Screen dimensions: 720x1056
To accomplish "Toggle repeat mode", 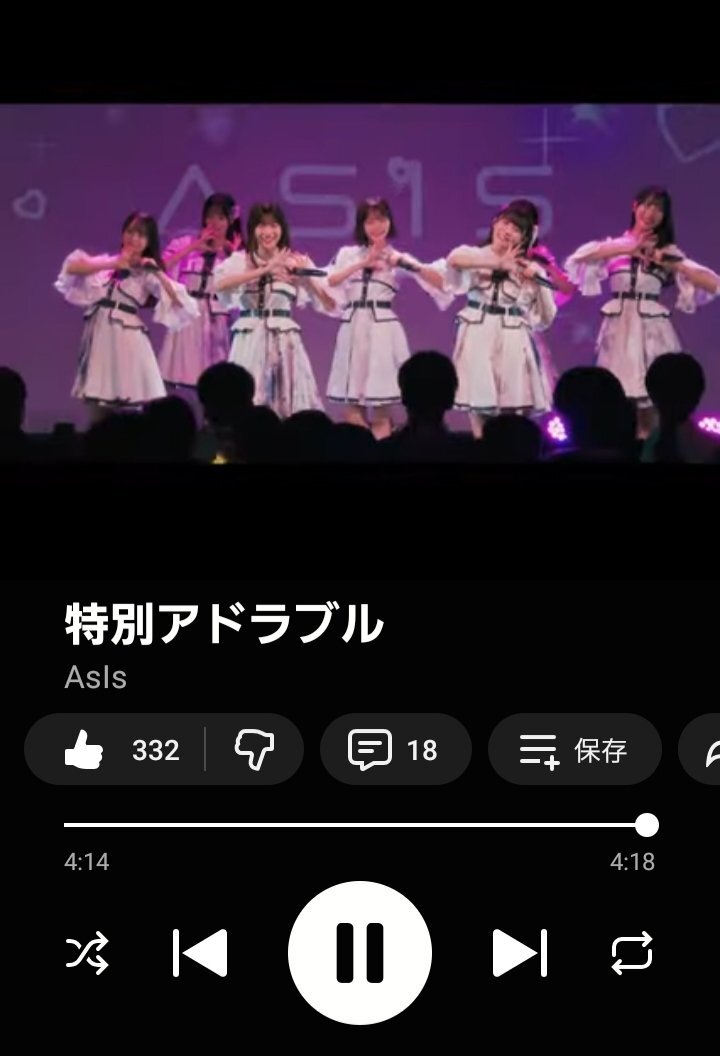I will click(x=632, y=952).
